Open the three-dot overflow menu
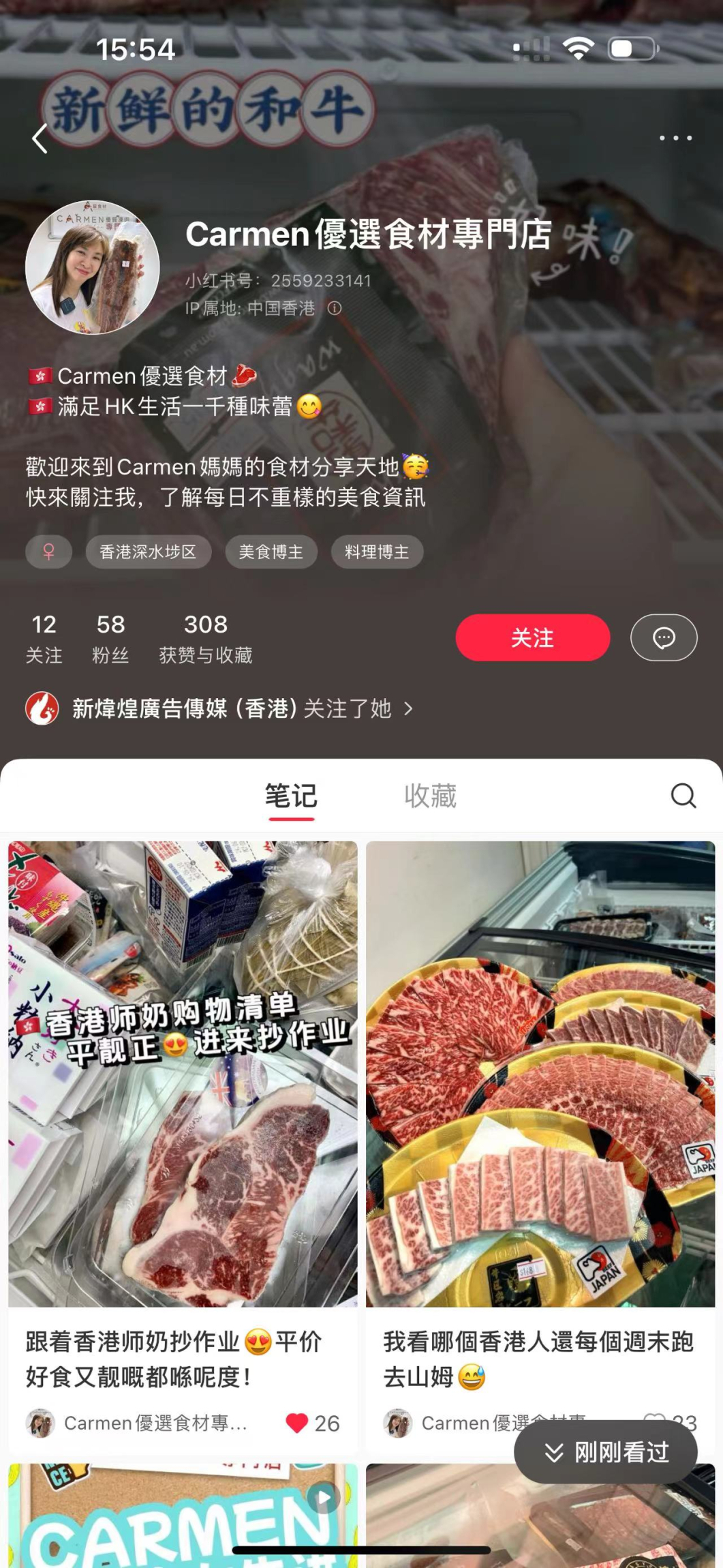Image resolution: width=723 pixels, height=1568 pixels. 675,138
